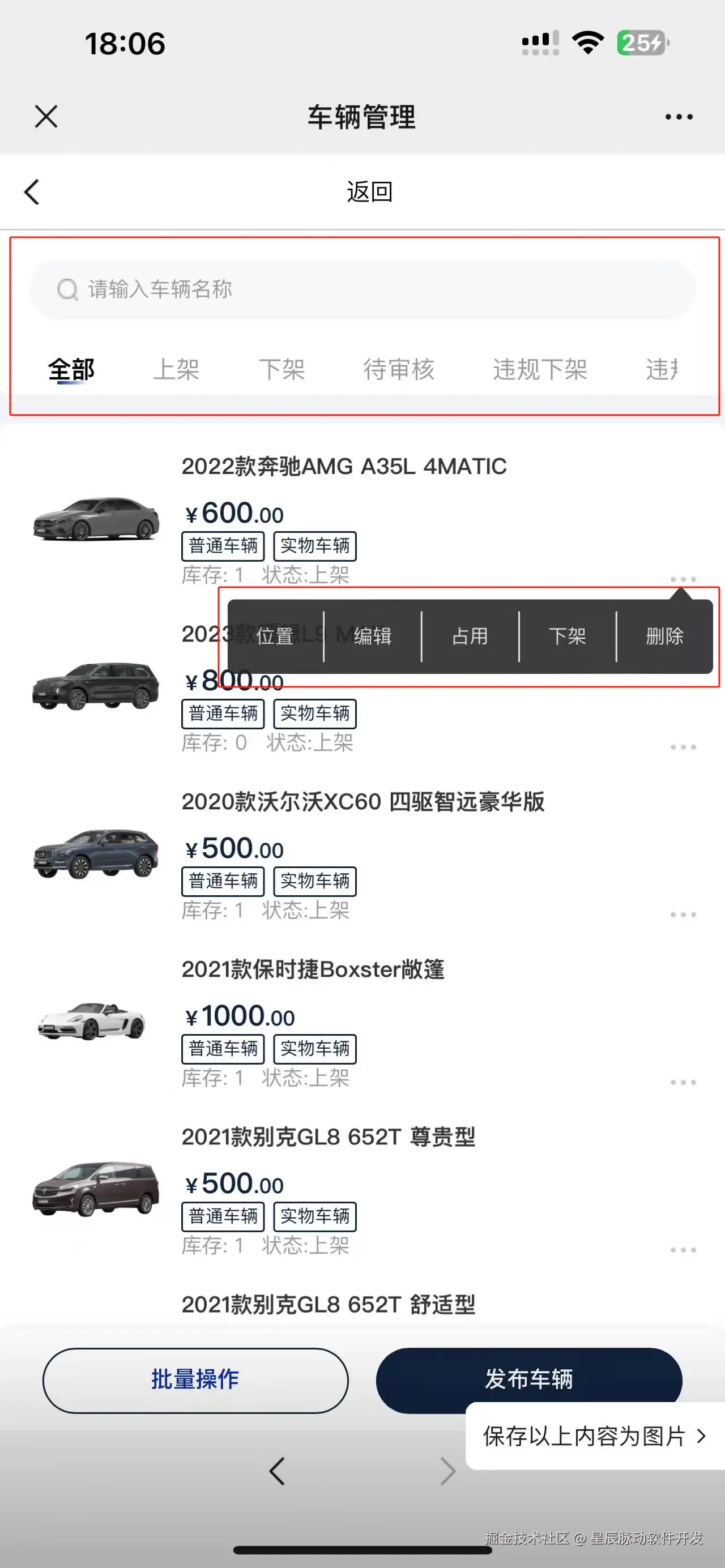This screenshot has width=725, height=1568.
Task: Open the 2020款沃尔沃XC60 vehicle listing
Action: (x=363, y=802)
